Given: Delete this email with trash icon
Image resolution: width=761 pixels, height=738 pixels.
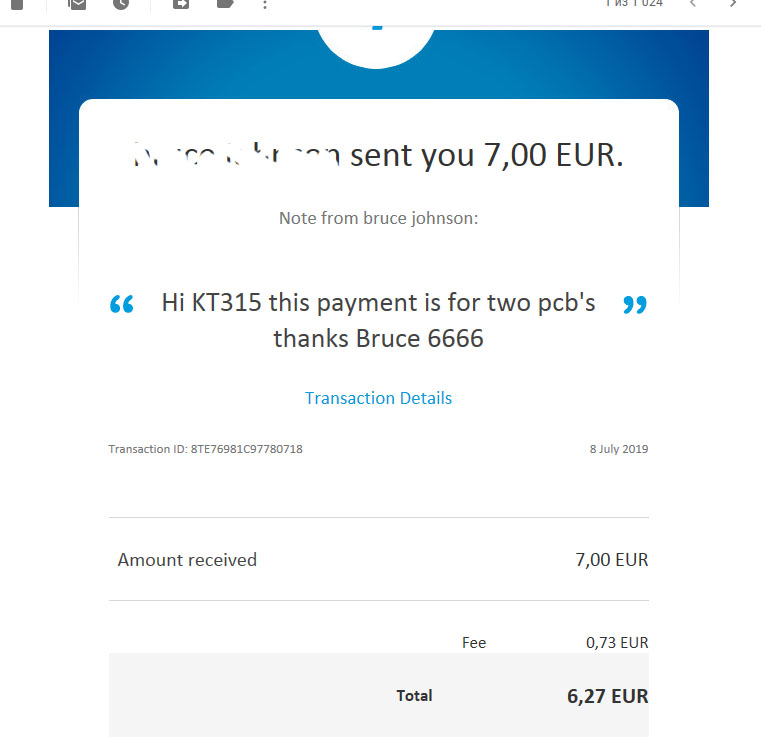Looking at the screenshot, I should click(x=17, y=4).
